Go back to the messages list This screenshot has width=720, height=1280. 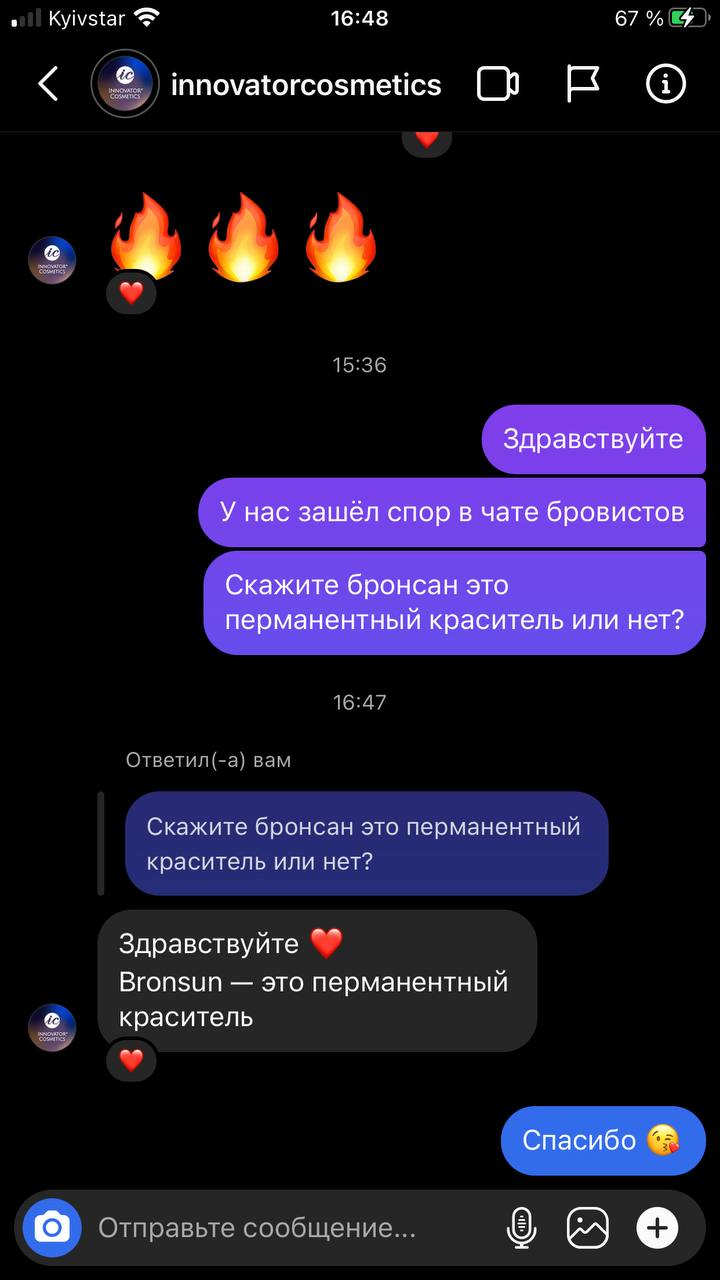[x=48, y=84]
